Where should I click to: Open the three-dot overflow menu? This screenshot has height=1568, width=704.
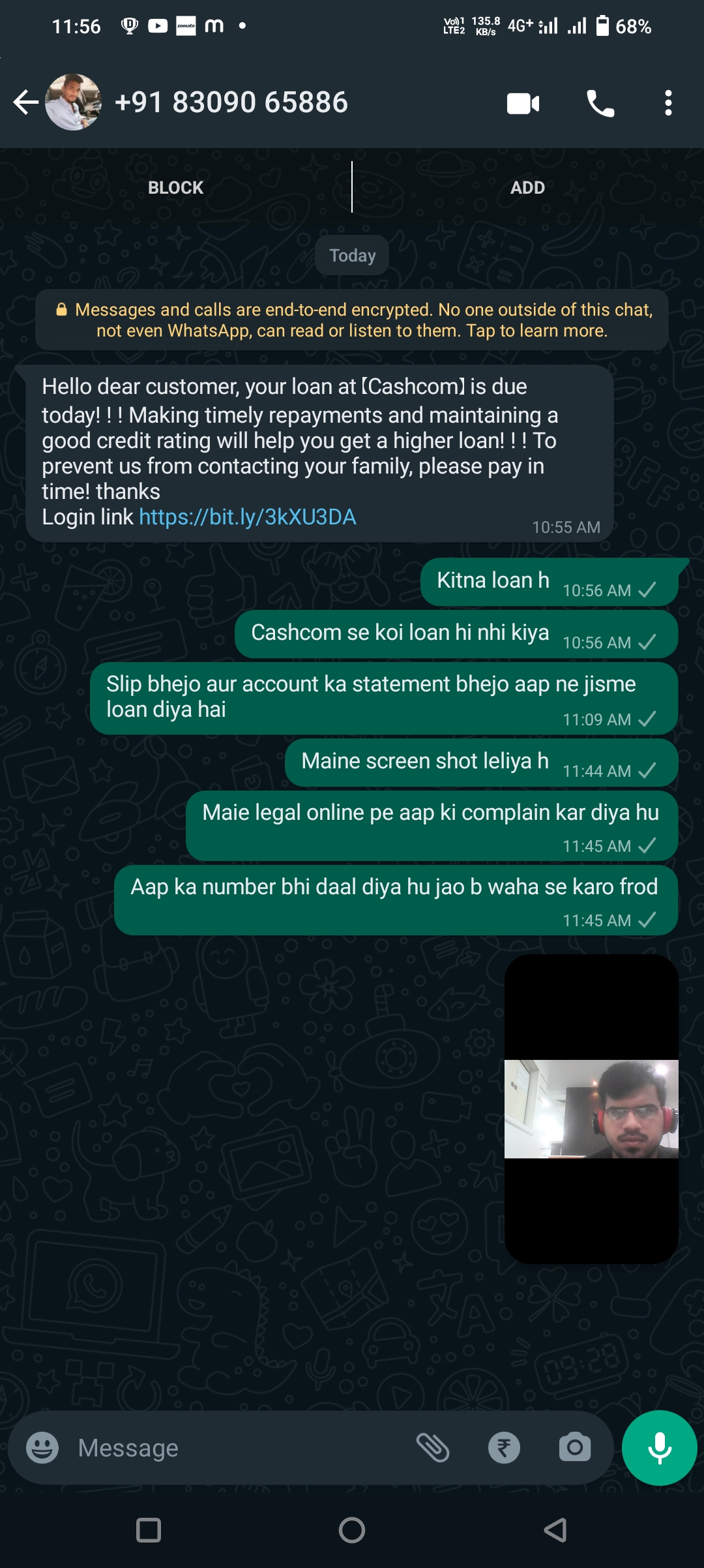667,103
